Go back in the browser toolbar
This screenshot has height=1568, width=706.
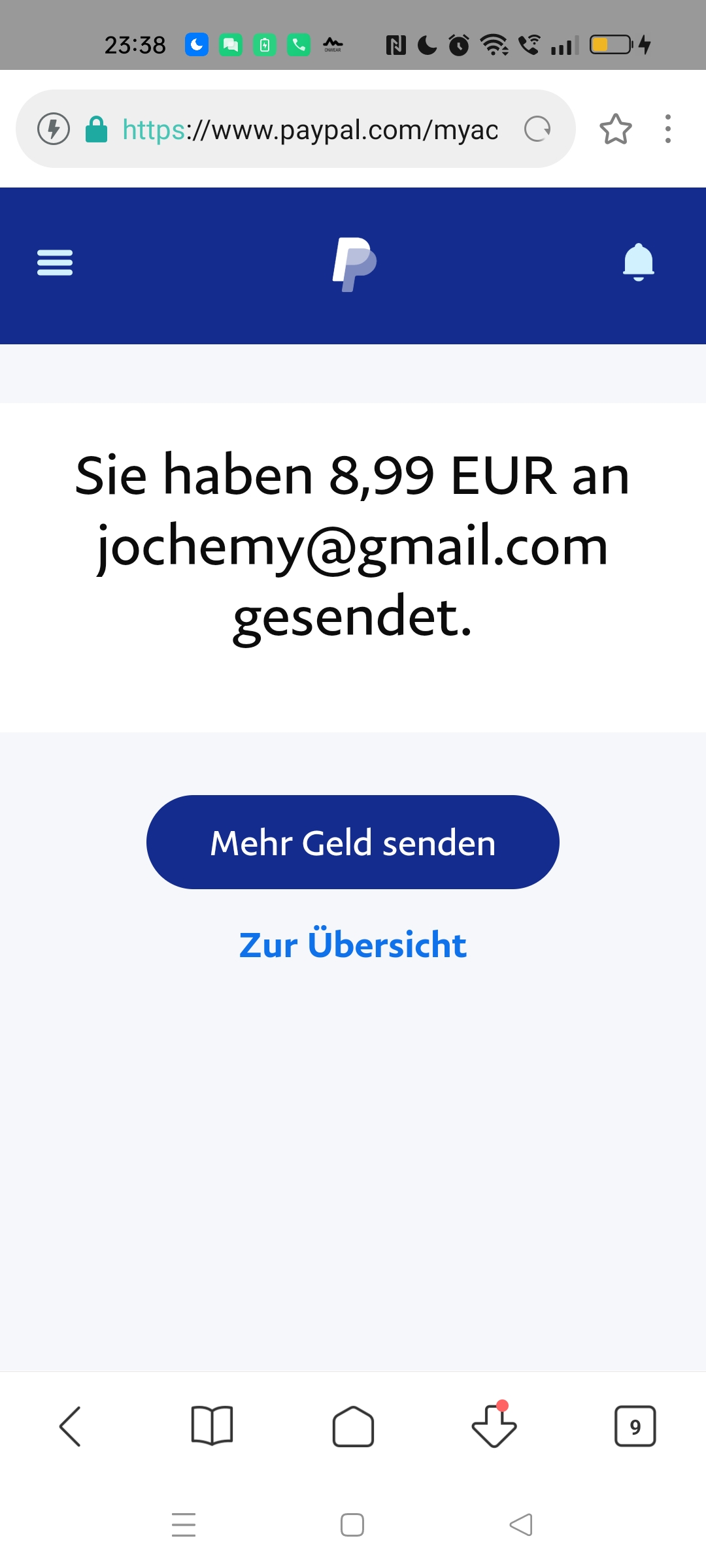pyautogui.click(x=71, y=1426)
